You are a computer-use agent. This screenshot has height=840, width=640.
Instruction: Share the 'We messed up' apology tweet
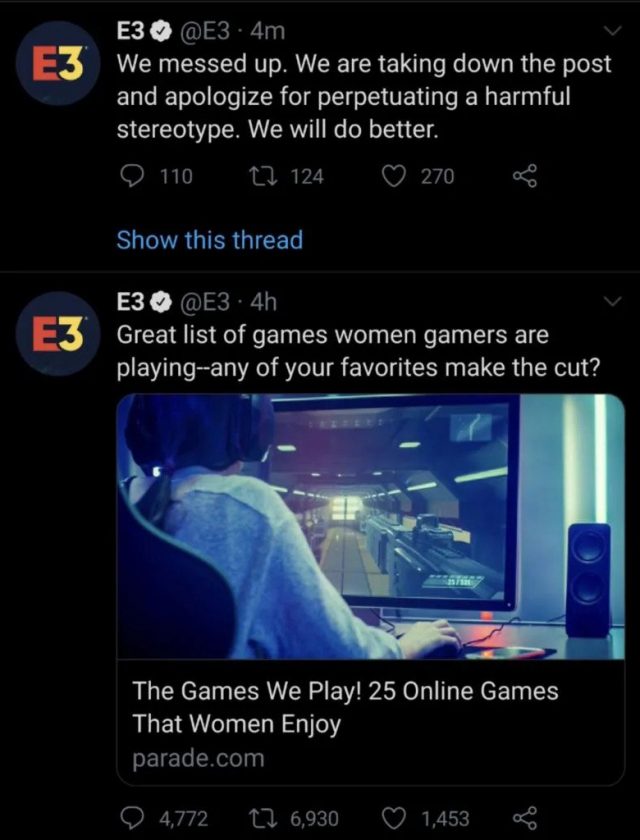pos(524,177)
